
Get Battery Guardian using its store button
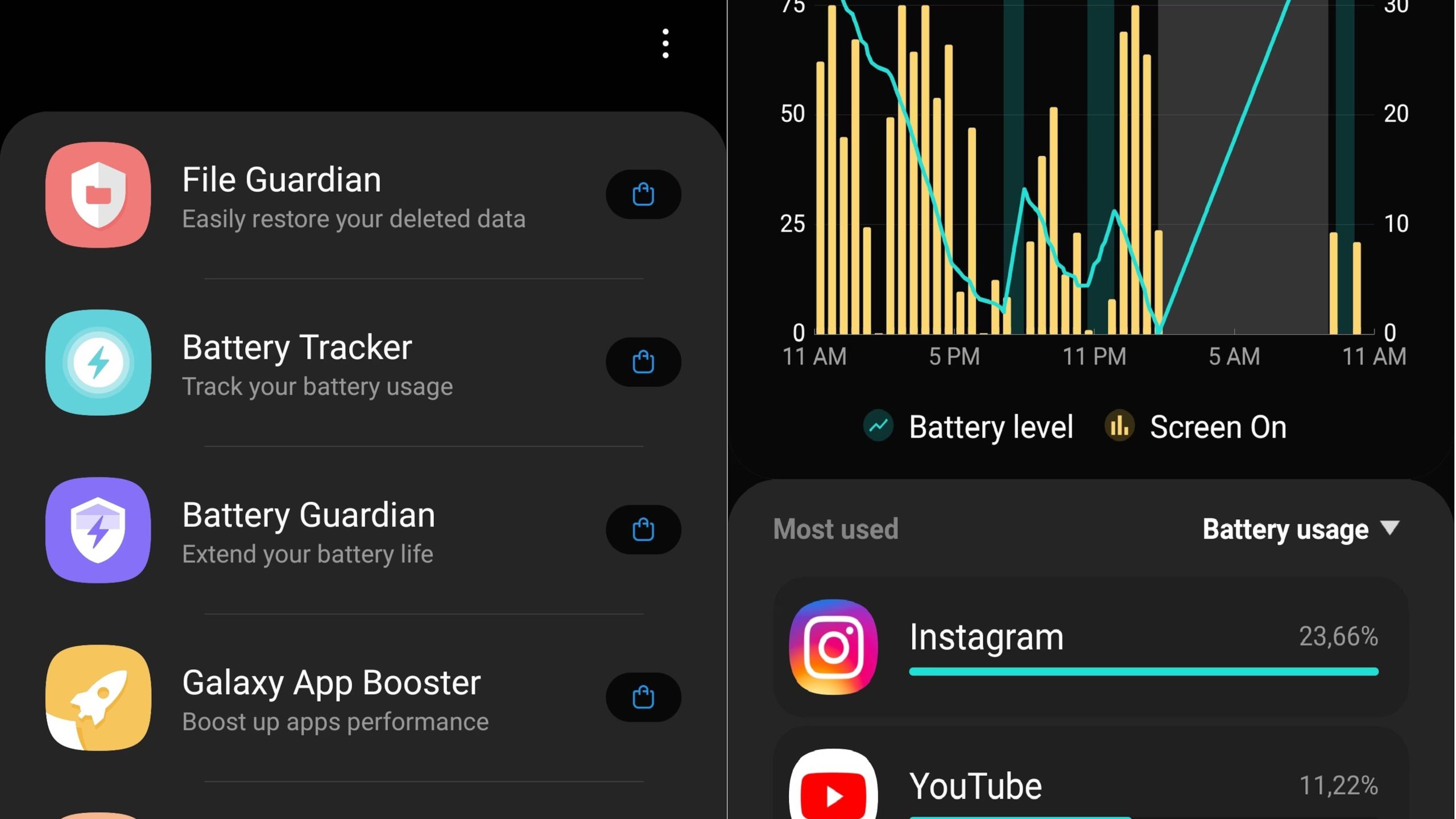point(643,530)
